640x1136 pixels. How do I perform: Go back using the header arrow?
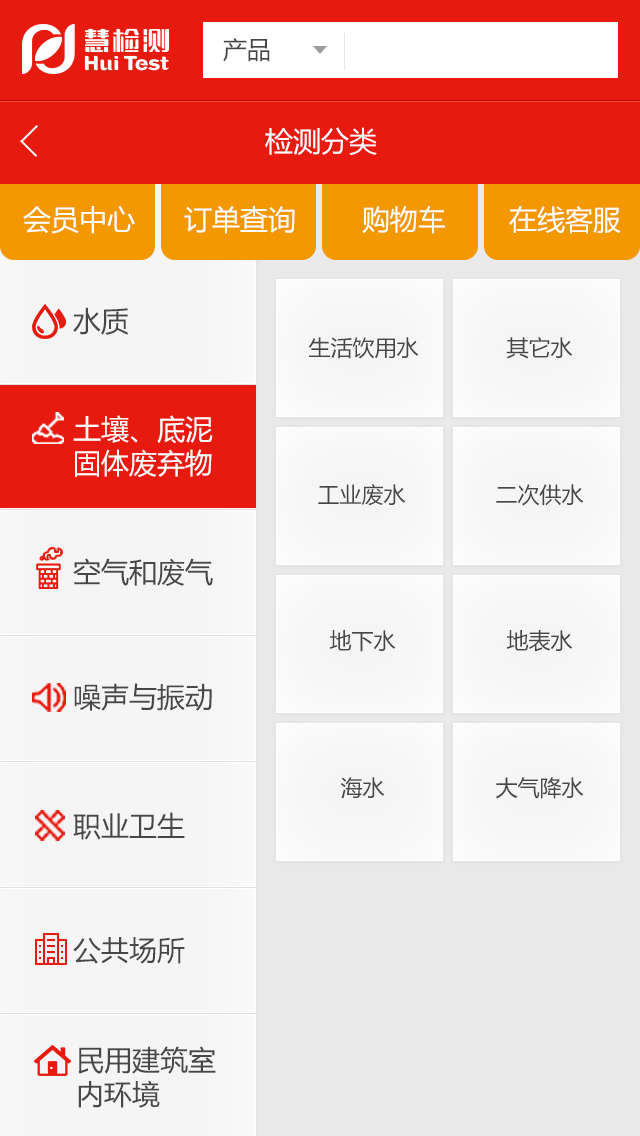30,141
